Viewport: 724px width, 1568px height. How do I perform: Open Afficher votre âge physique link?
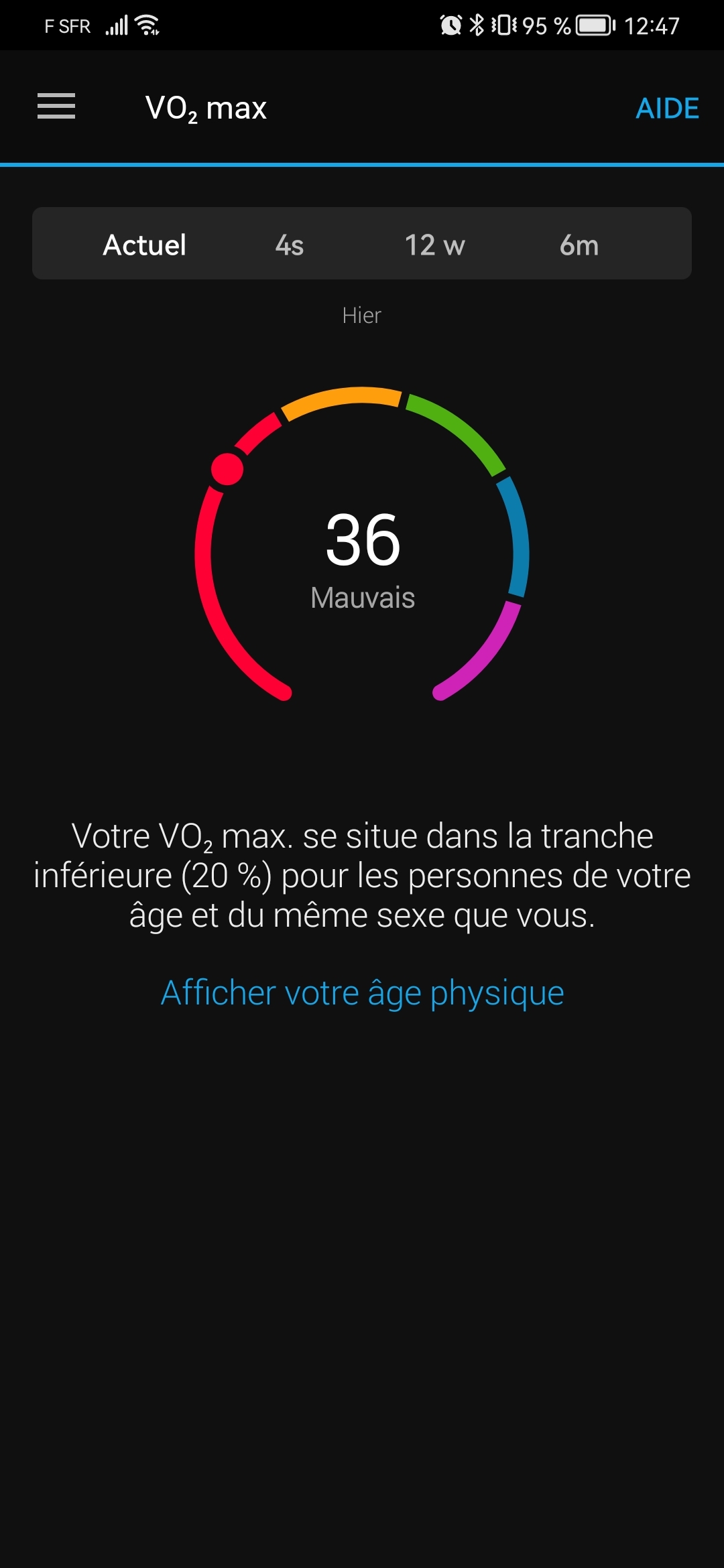point(362,992)
